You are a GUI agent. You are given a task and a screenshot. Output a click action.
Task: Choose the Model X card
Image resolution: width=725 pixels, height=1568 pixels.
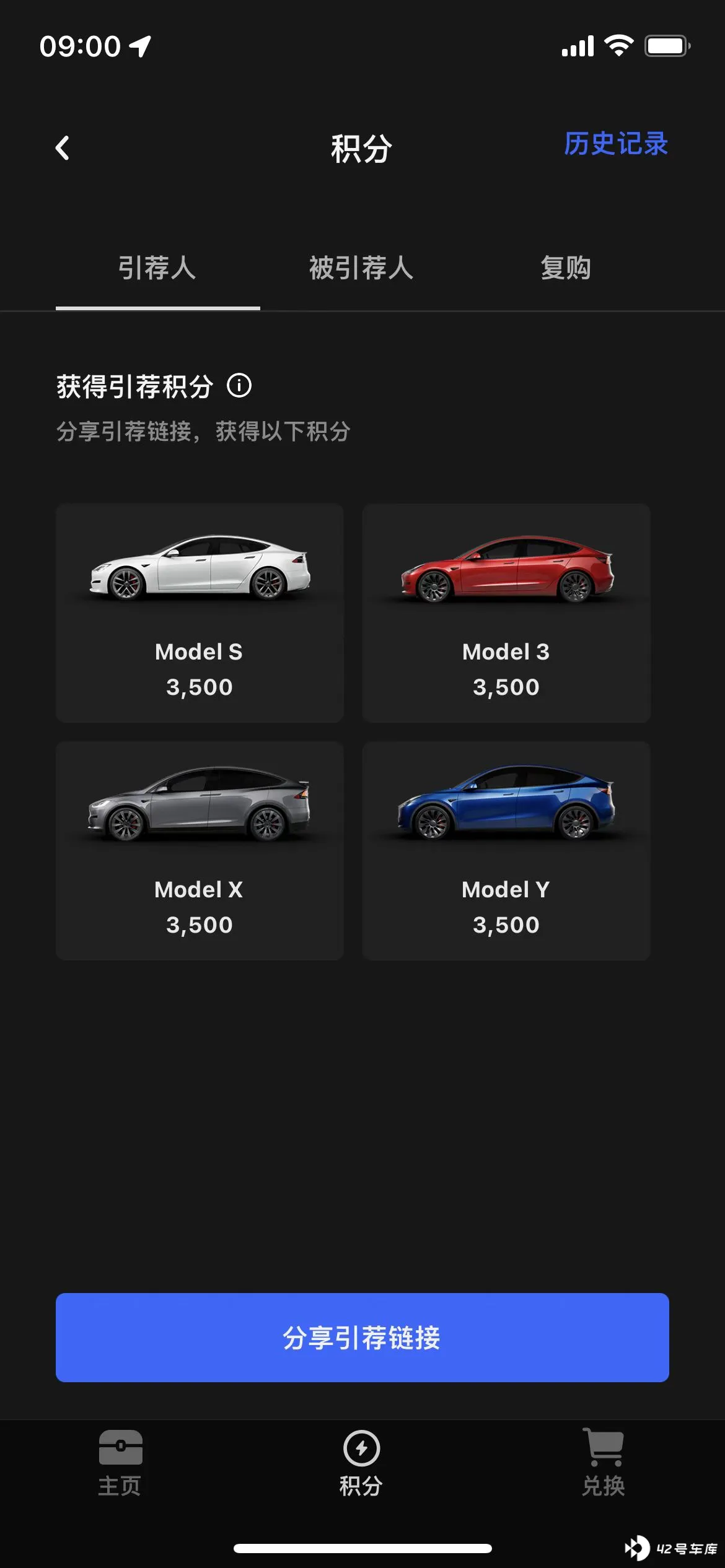pyautogui.click(x=200, y=850)
